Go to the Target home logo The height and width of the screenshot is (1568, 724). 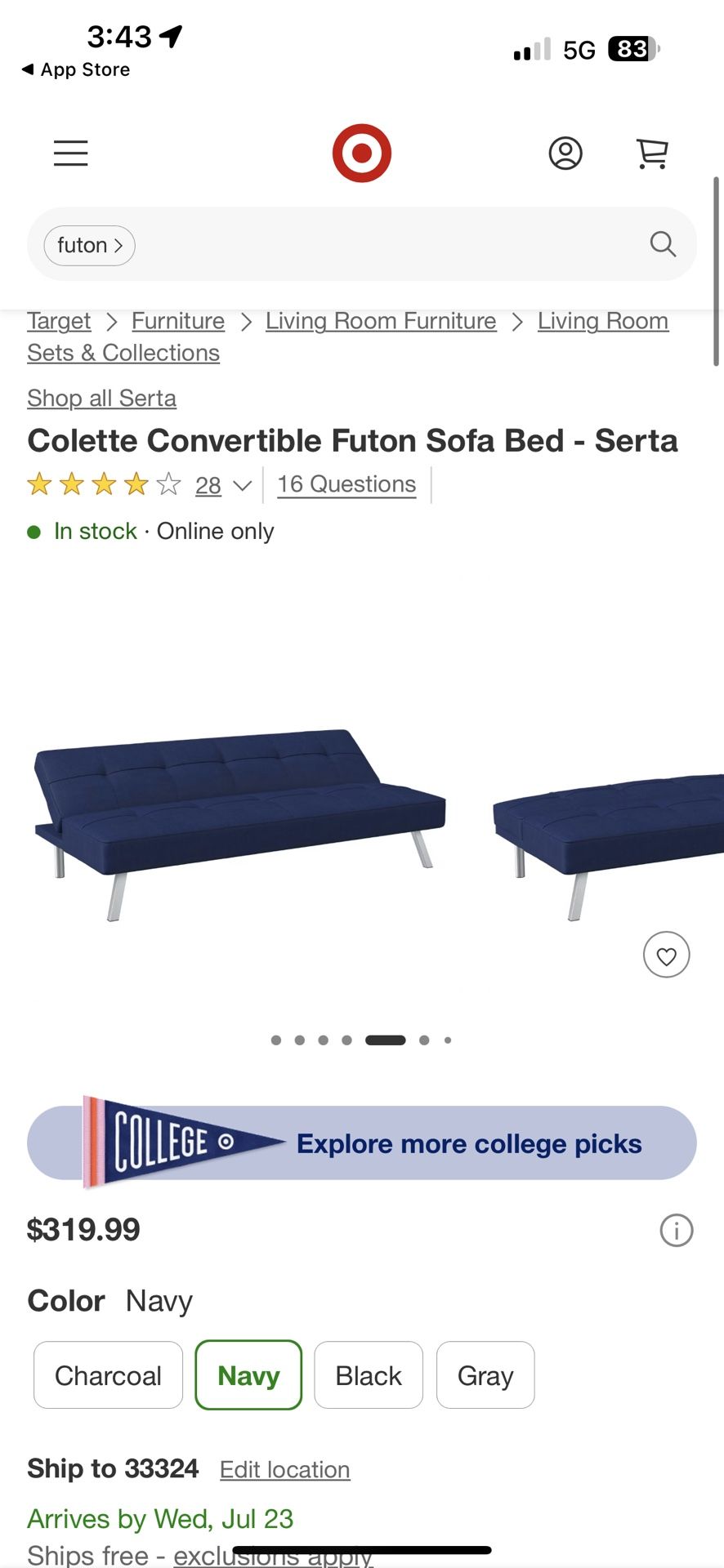pyautogui.click(x=361, y=153)
